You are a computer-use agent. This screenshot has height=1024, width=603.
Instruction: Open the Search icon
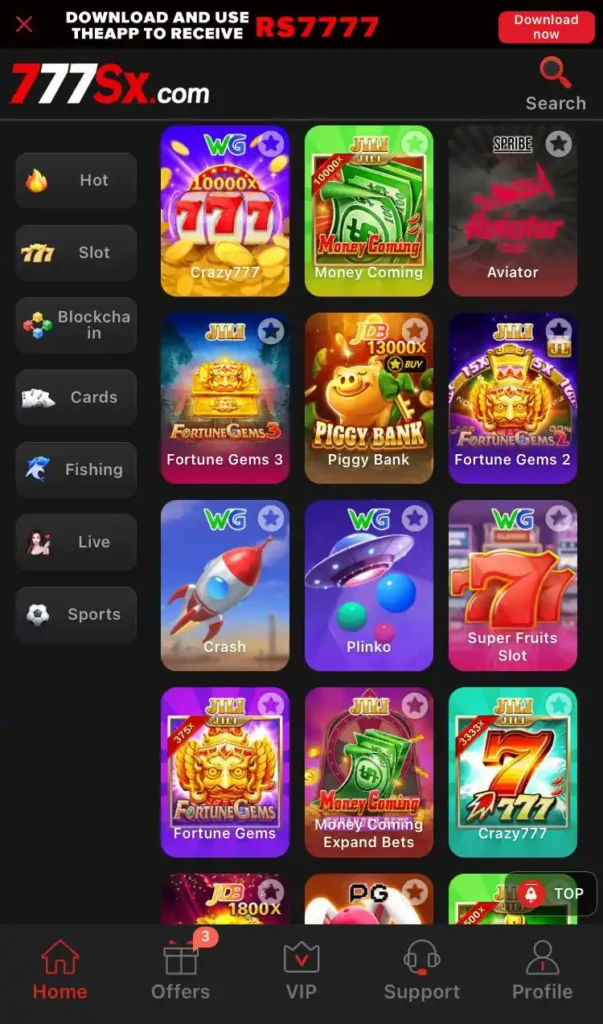555,84
